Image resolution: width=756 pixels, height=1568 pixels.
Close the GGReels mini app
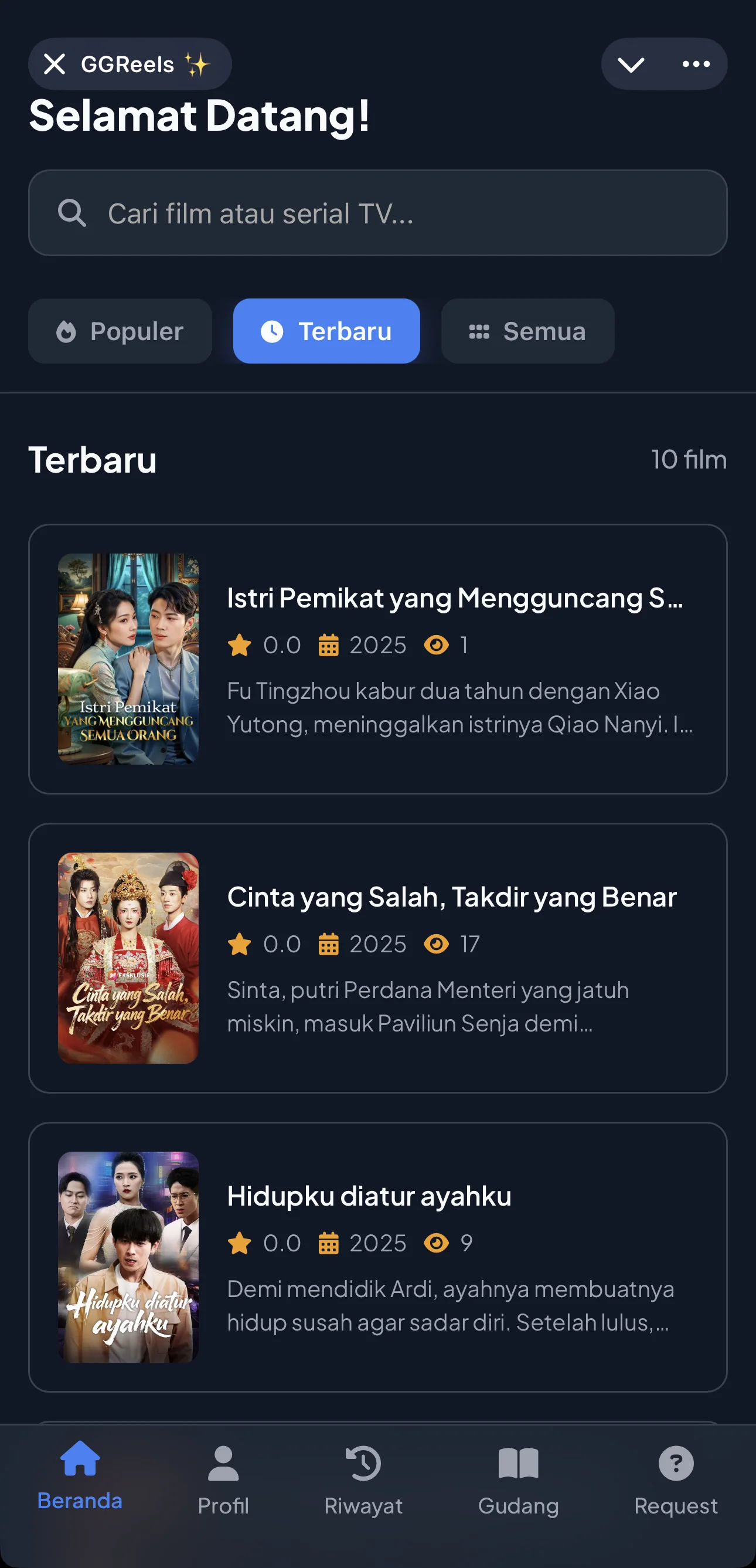tap(55, 64)
